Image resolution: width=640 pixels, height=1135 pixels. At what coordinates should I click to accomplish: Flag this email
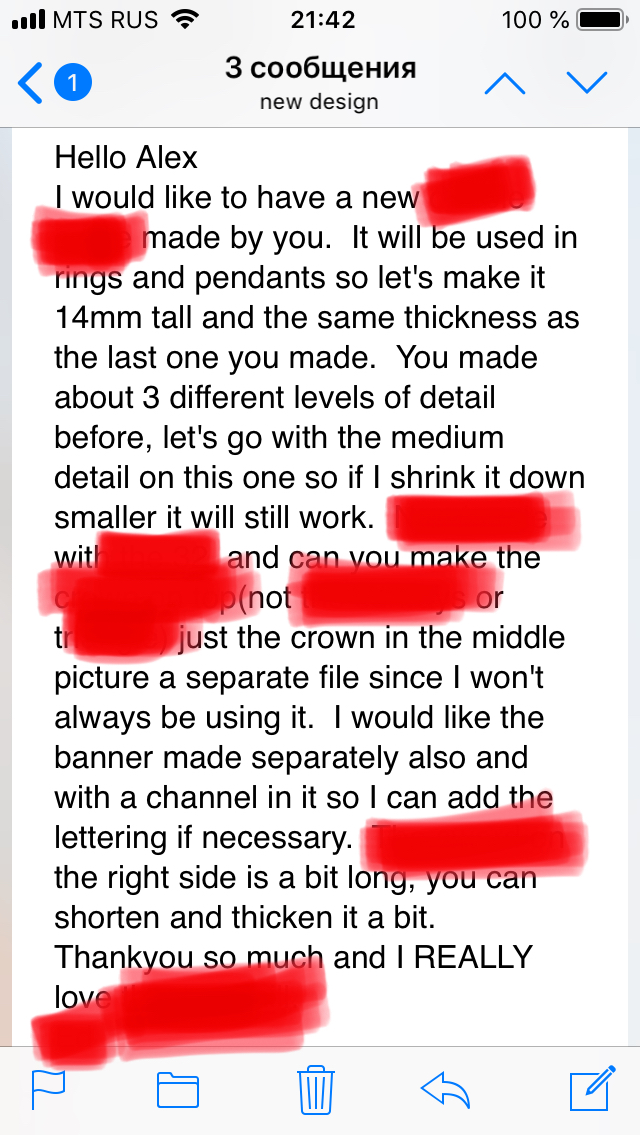(49, 1089)
